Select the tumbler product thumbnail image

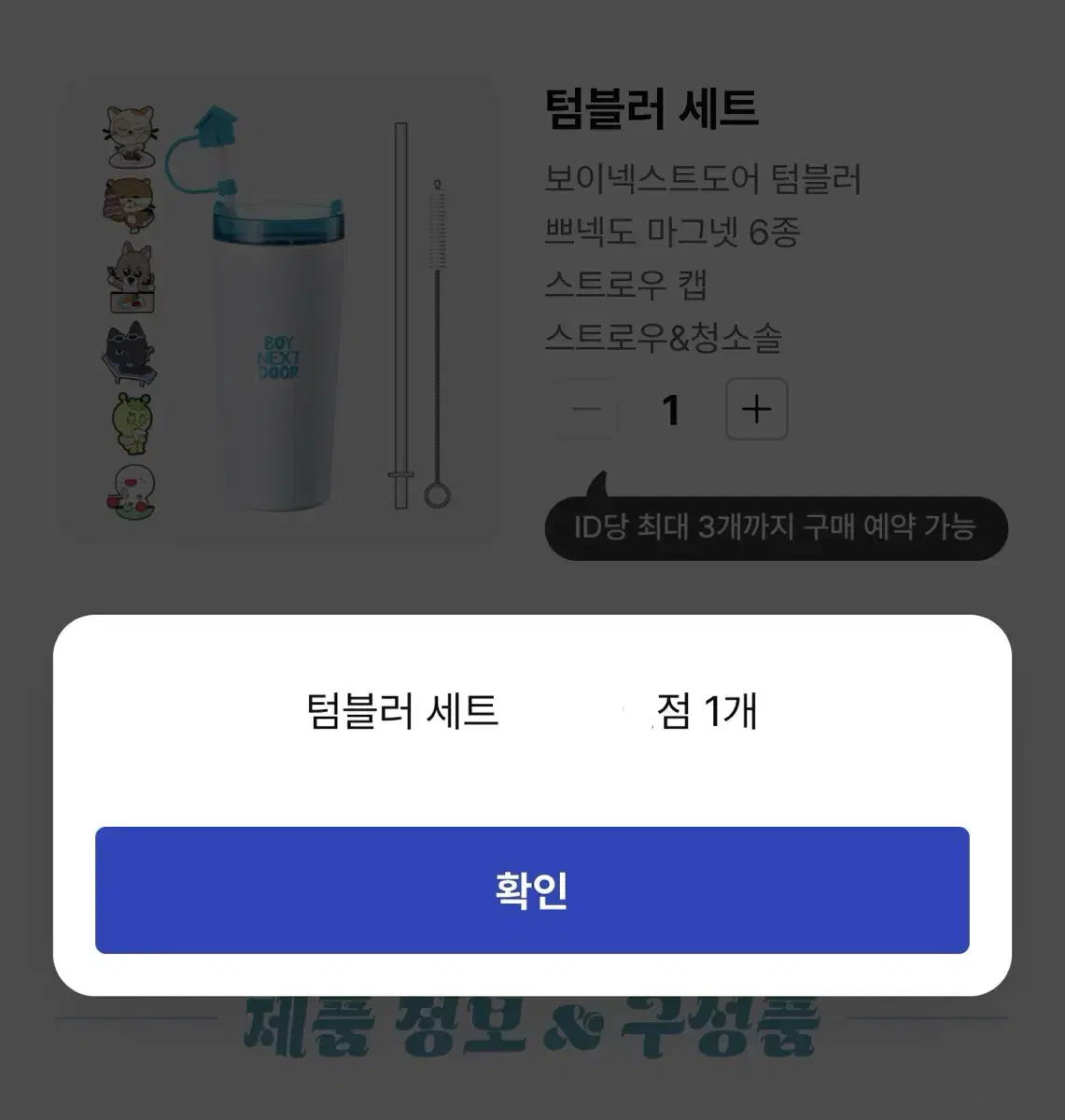point(280,308)
